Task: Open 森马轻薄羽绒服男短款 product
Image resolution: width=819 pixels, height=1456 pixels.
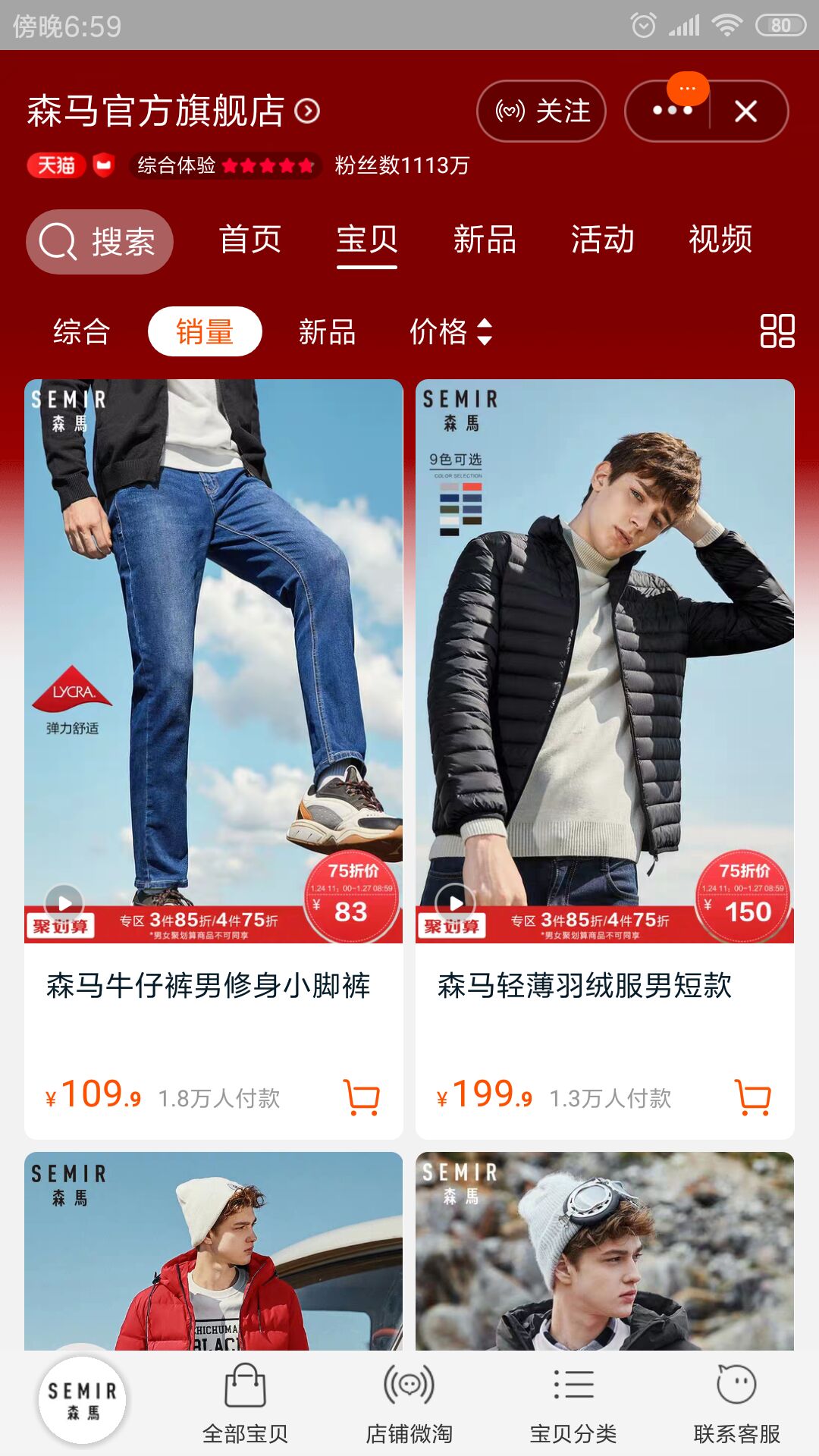Action: click(x=585, y=985)
